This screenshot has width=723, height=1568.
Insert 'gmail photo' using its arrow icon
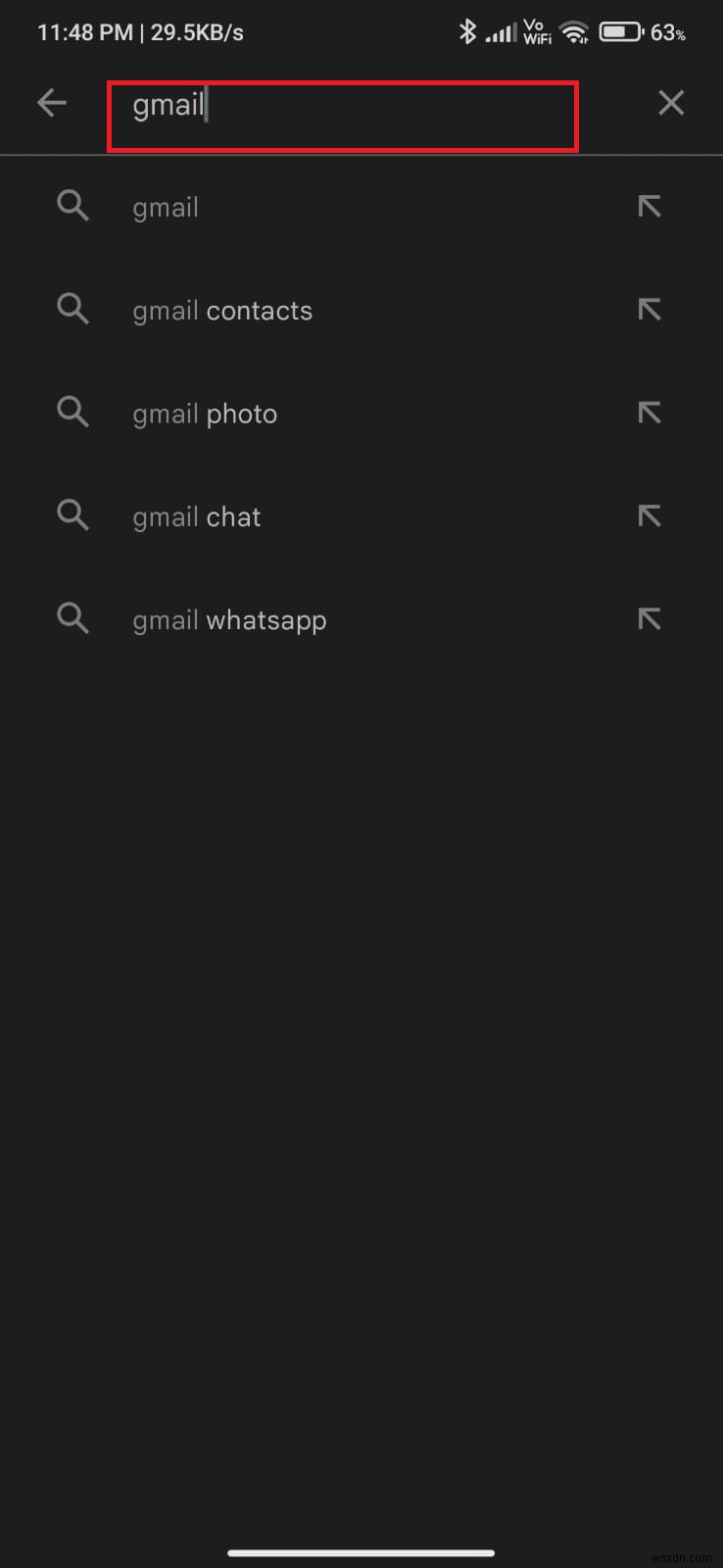tap(649, 413)
